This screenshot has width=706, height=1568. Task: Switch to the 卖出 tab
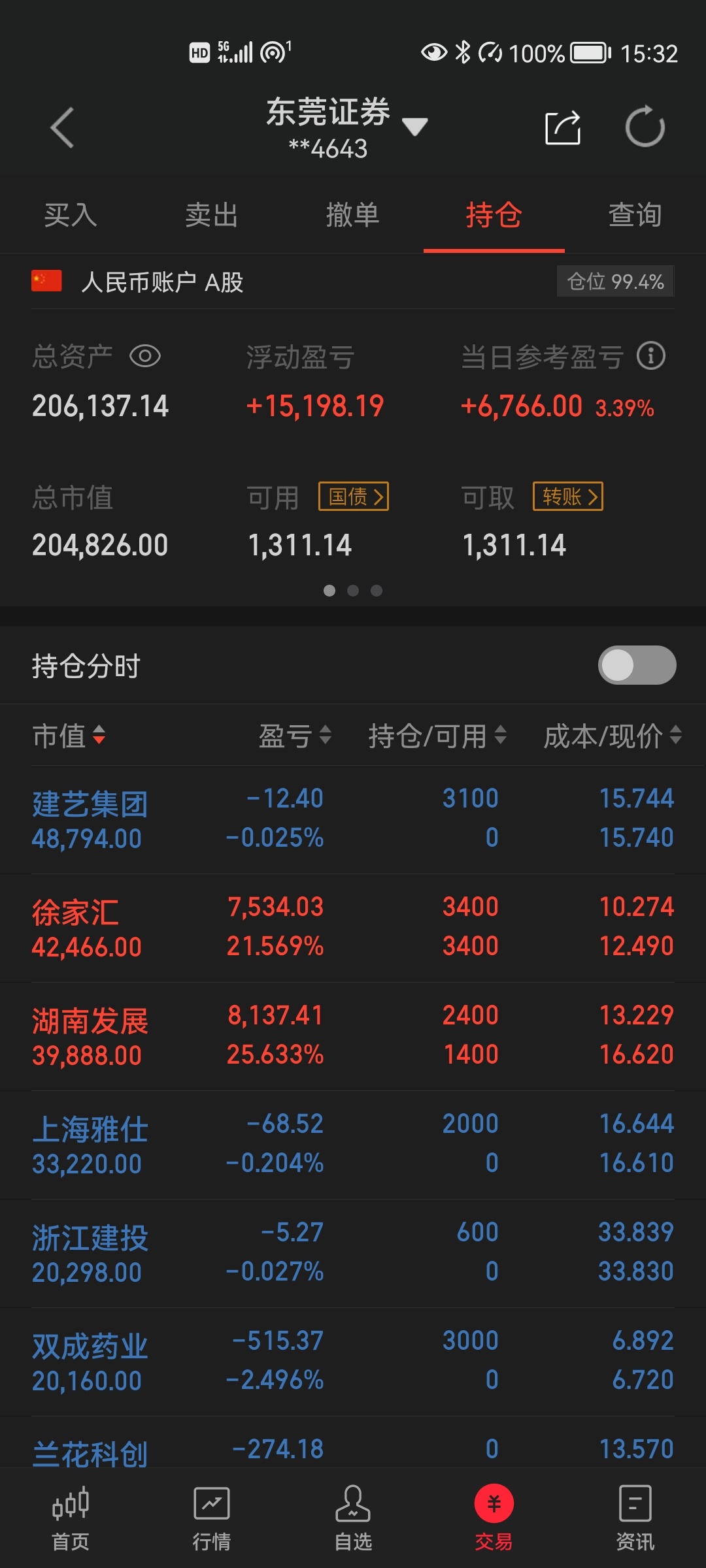(212, 215)
